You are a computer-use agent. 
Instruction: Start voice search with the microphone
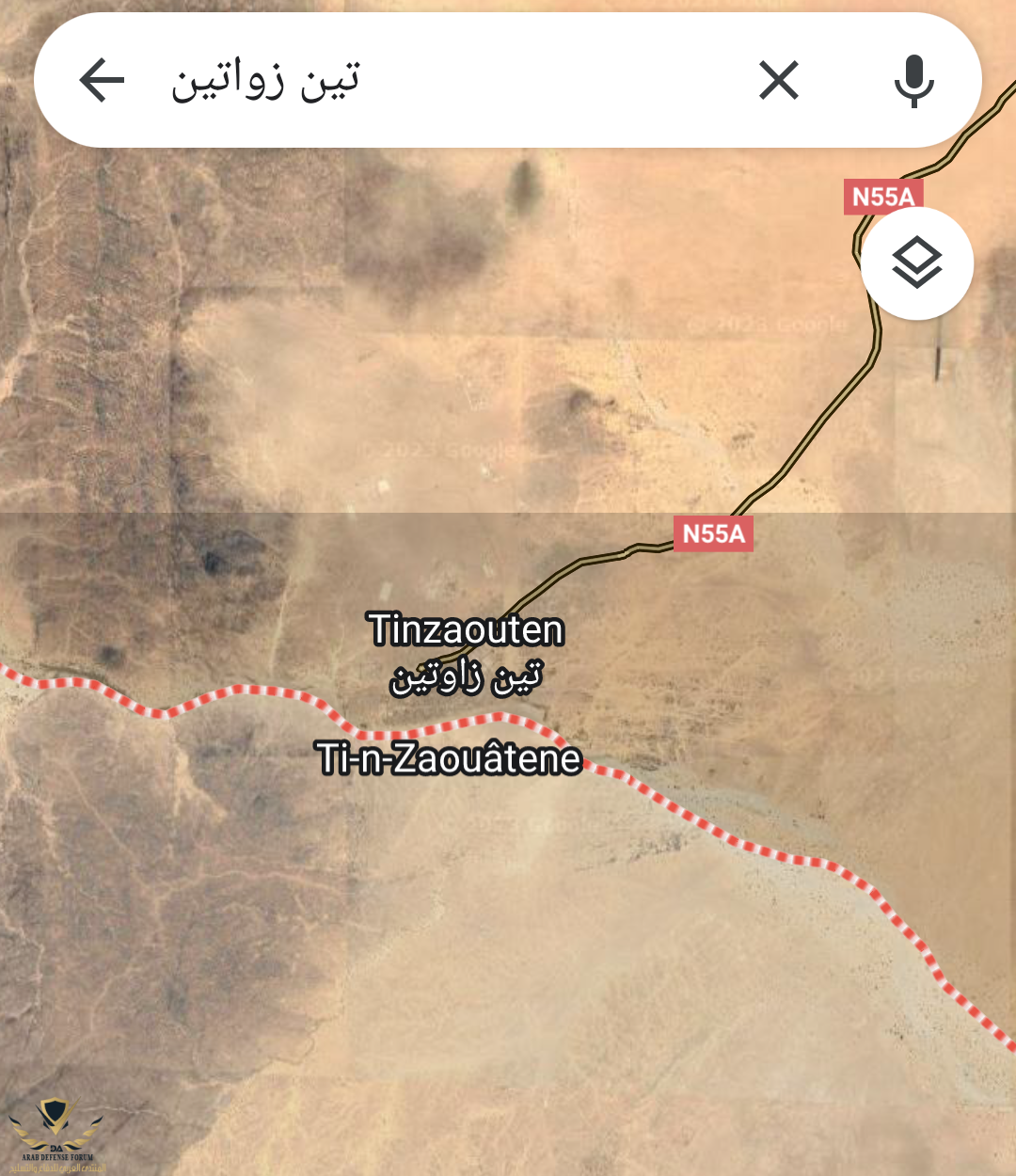913,80
